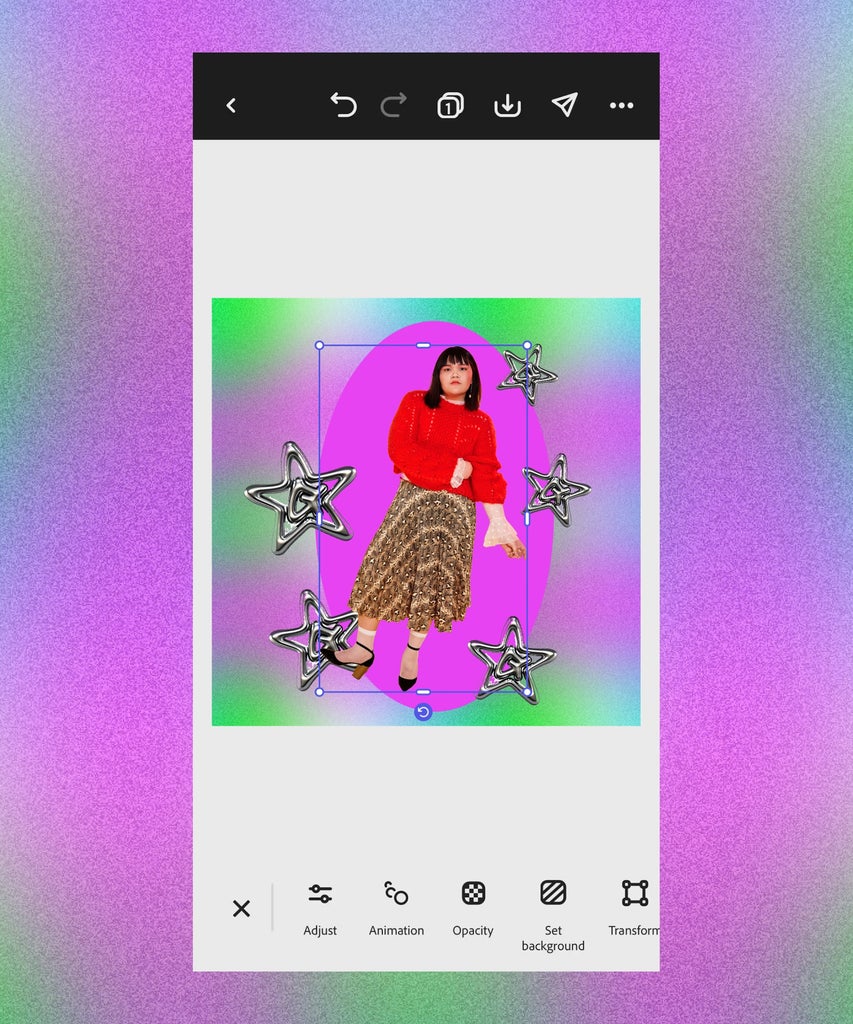Open the pages icon

(x=450, y=105)
